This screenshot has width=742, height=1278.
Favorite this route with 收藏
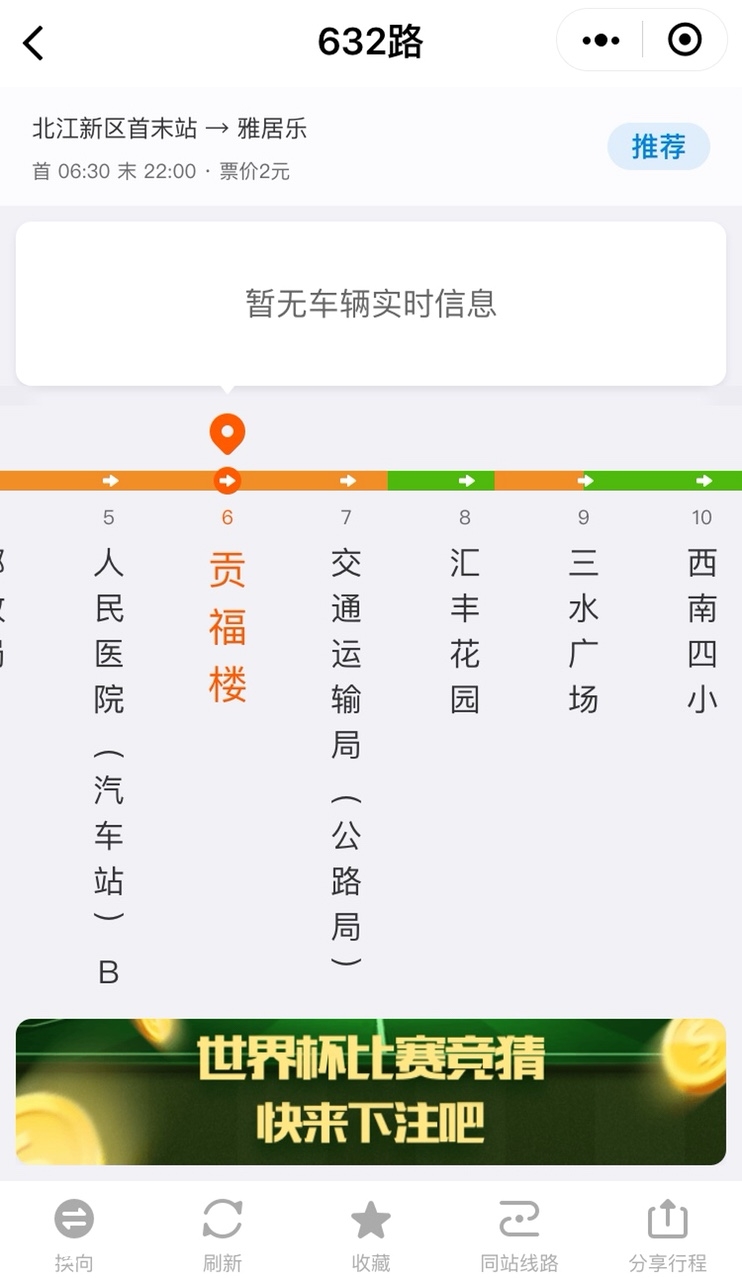coord(370,1232)
